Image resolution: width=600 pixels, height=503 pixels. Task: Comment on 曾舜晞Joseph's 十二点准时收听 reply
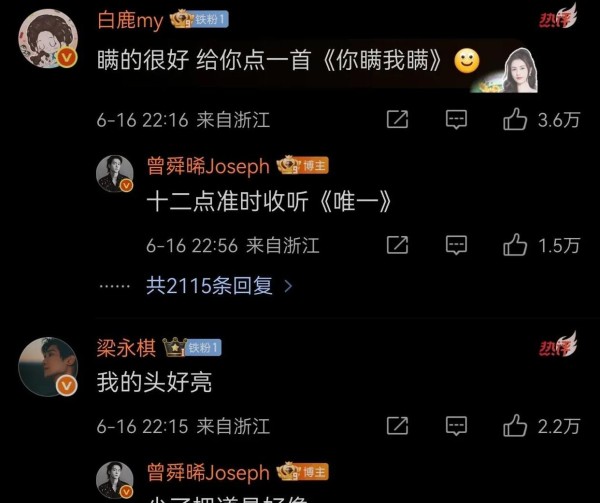pyautogui.click(x=456, y=244)
